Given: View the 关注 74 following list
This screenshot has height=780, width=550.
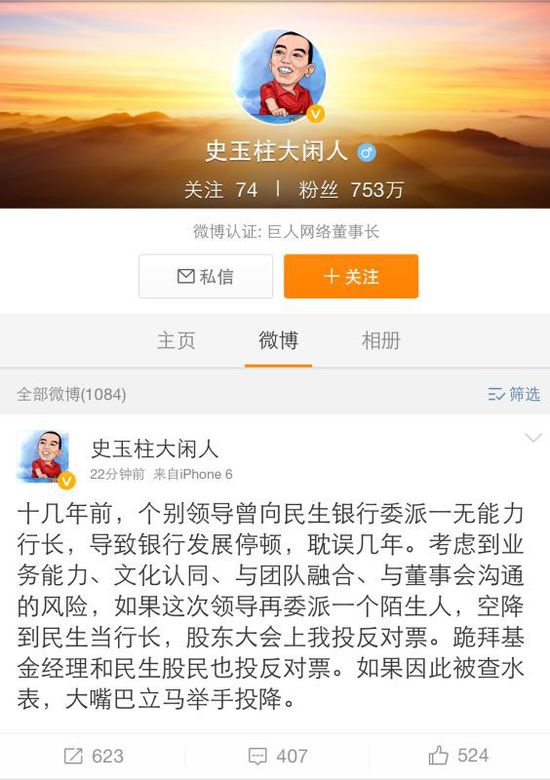Looking at the screenshot, I should [221, 190].
